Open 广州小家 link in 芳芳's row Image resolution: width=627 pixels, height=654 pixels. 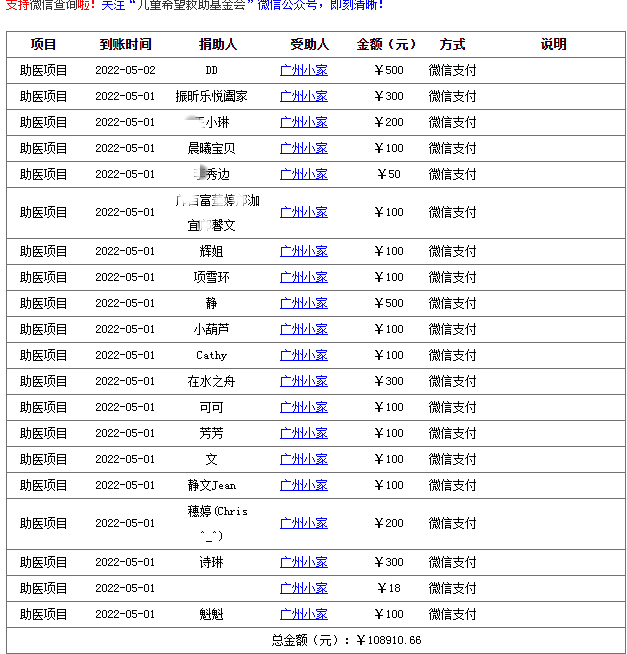point(303,433)
